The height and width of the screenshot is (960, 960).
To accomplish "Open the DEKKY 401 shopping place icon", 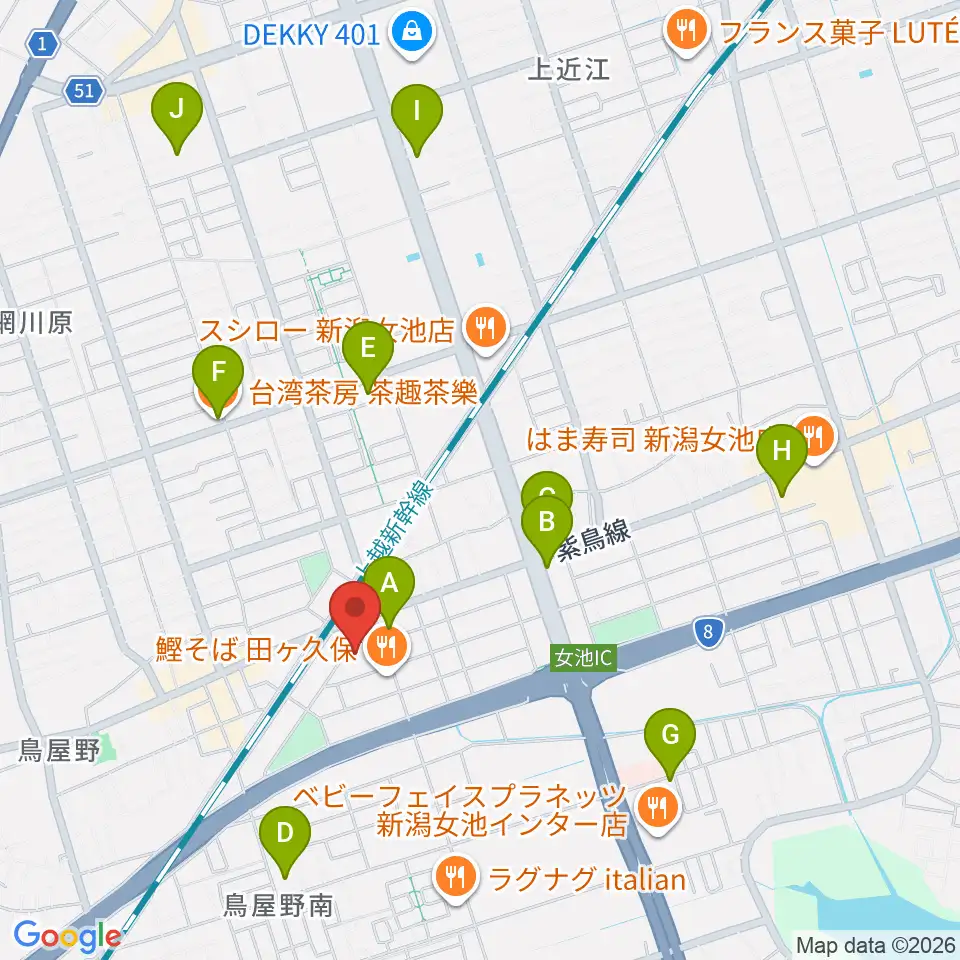I will click(x=412, y=33).
